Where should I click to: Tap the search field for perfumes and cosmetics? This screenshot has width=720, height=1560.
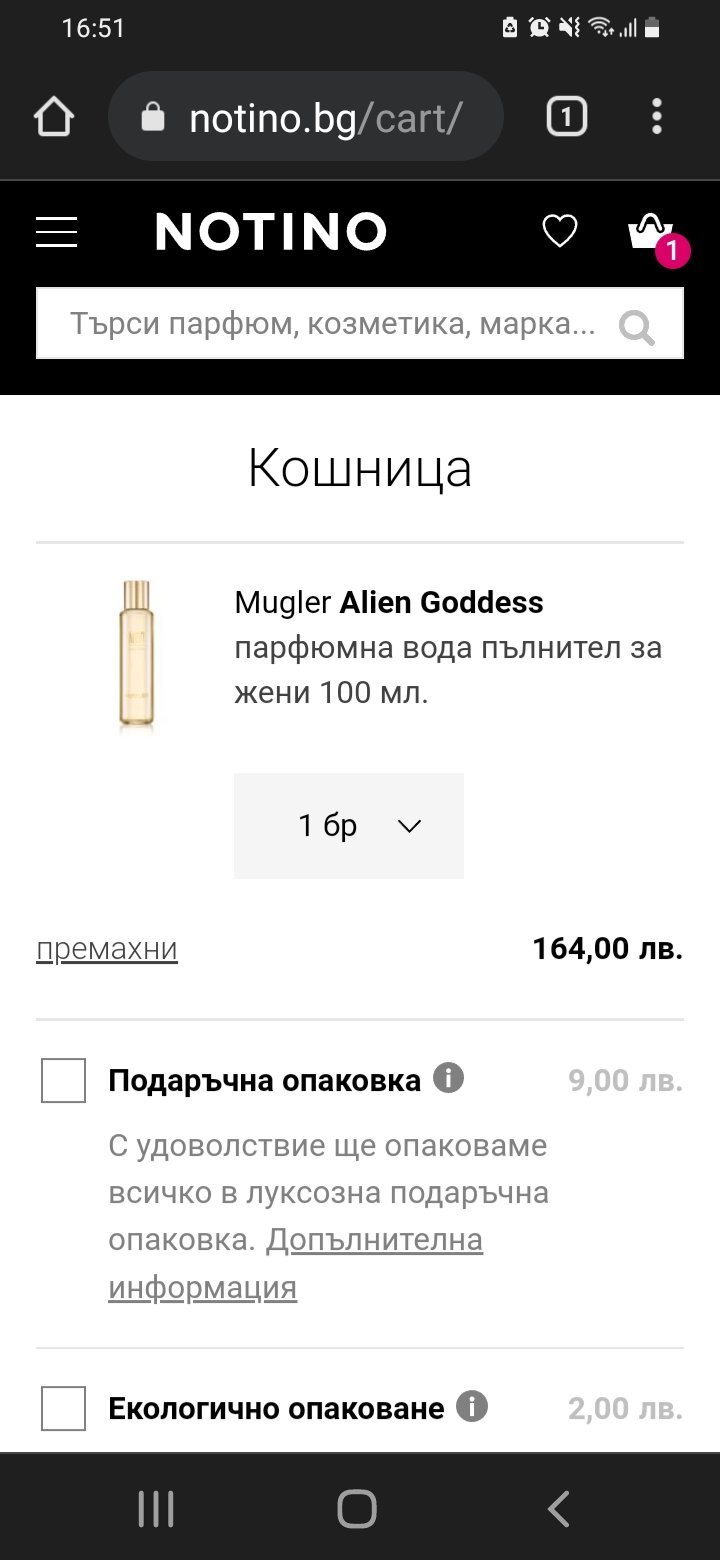click(330, 324)
